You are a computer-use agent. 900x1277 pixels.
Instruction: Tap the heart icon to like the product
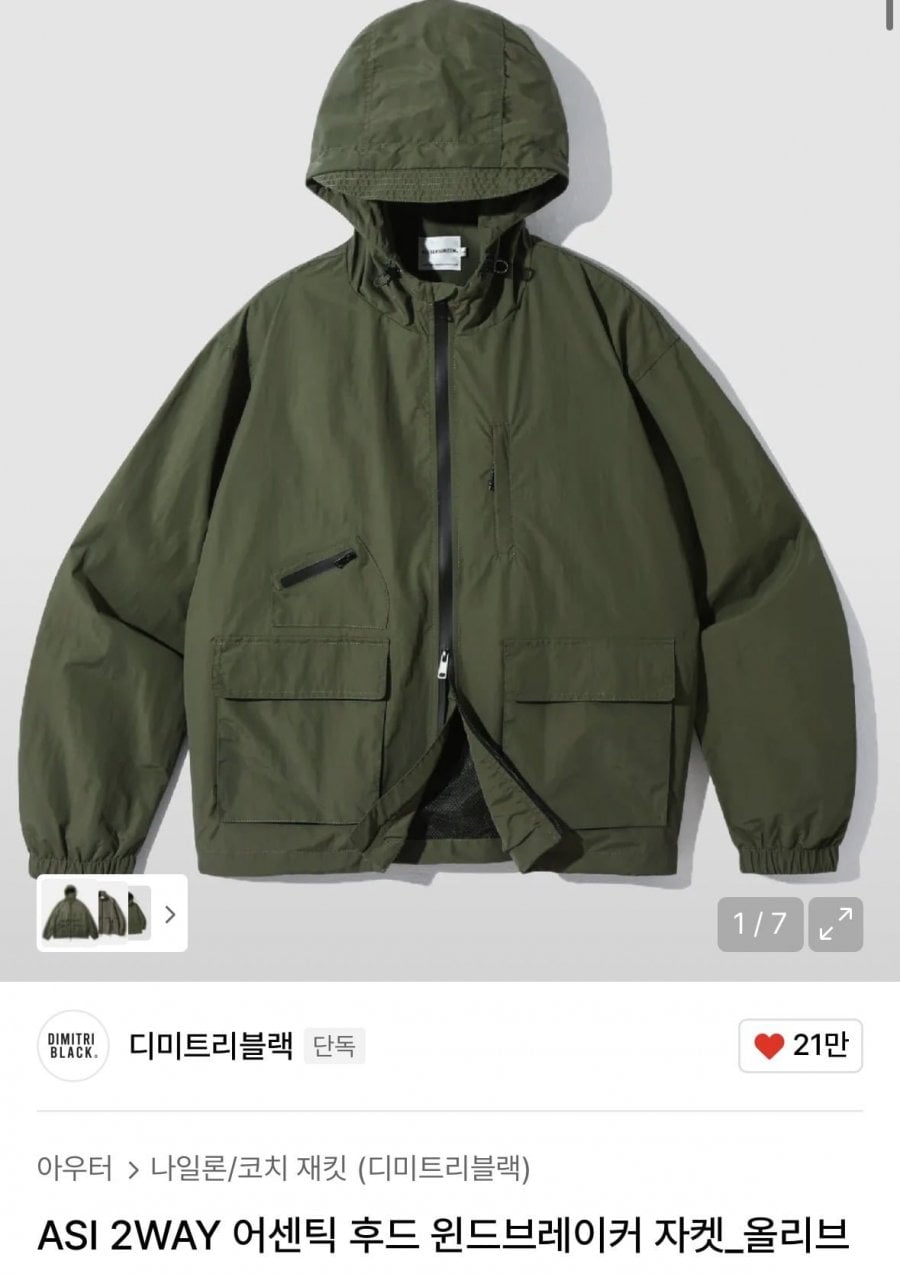pyautogui.click(x=767, y=1045)
